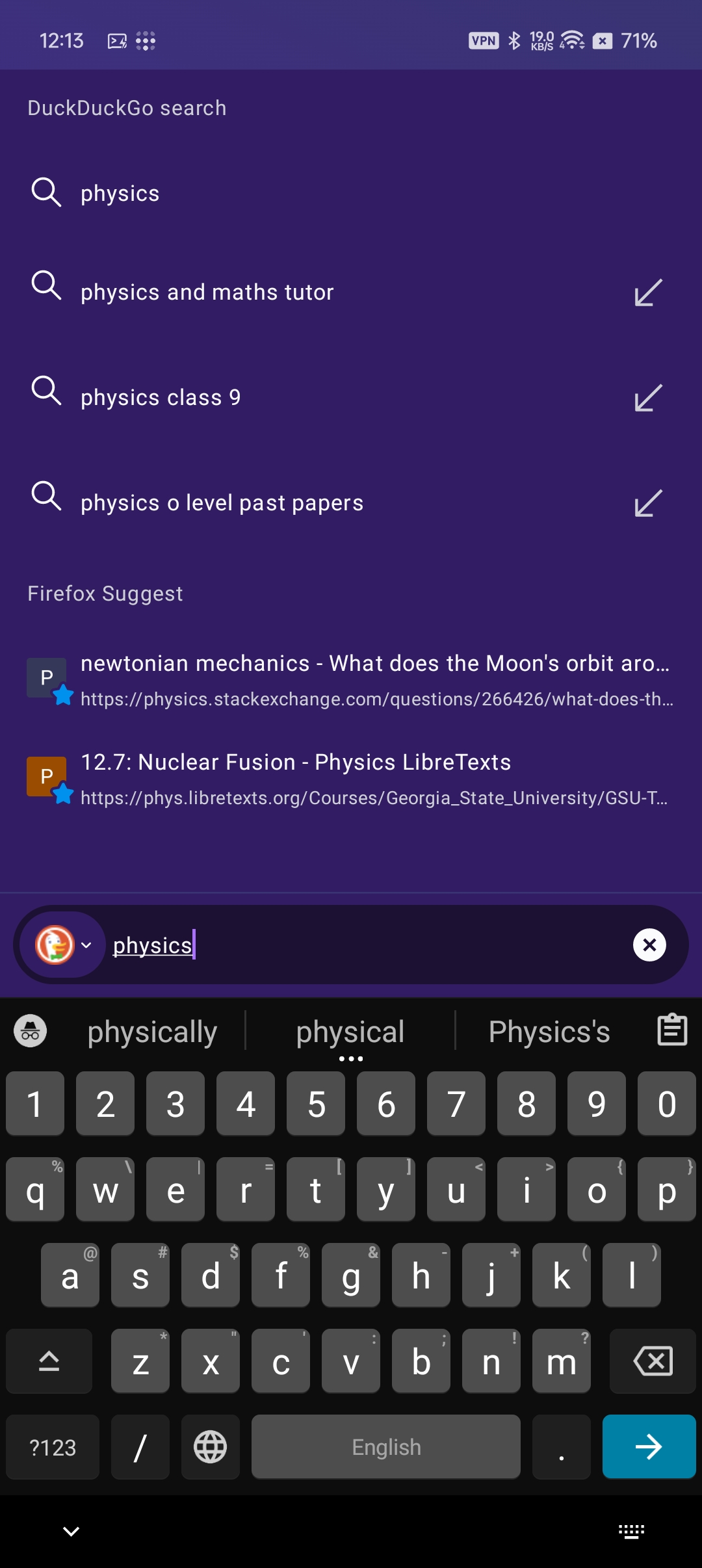702x1568 pixels.
Task: Use the 'Physics's' keyboard suggestion
Action: pyautogui.click(x=549, y=1032)
